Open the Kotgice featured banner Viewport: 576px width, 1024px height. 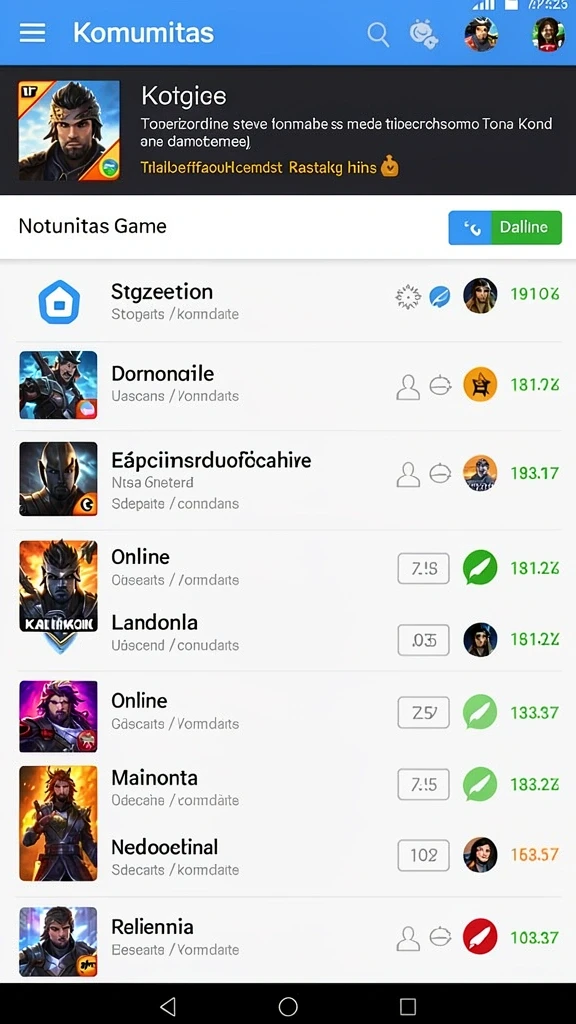[288, 130]
